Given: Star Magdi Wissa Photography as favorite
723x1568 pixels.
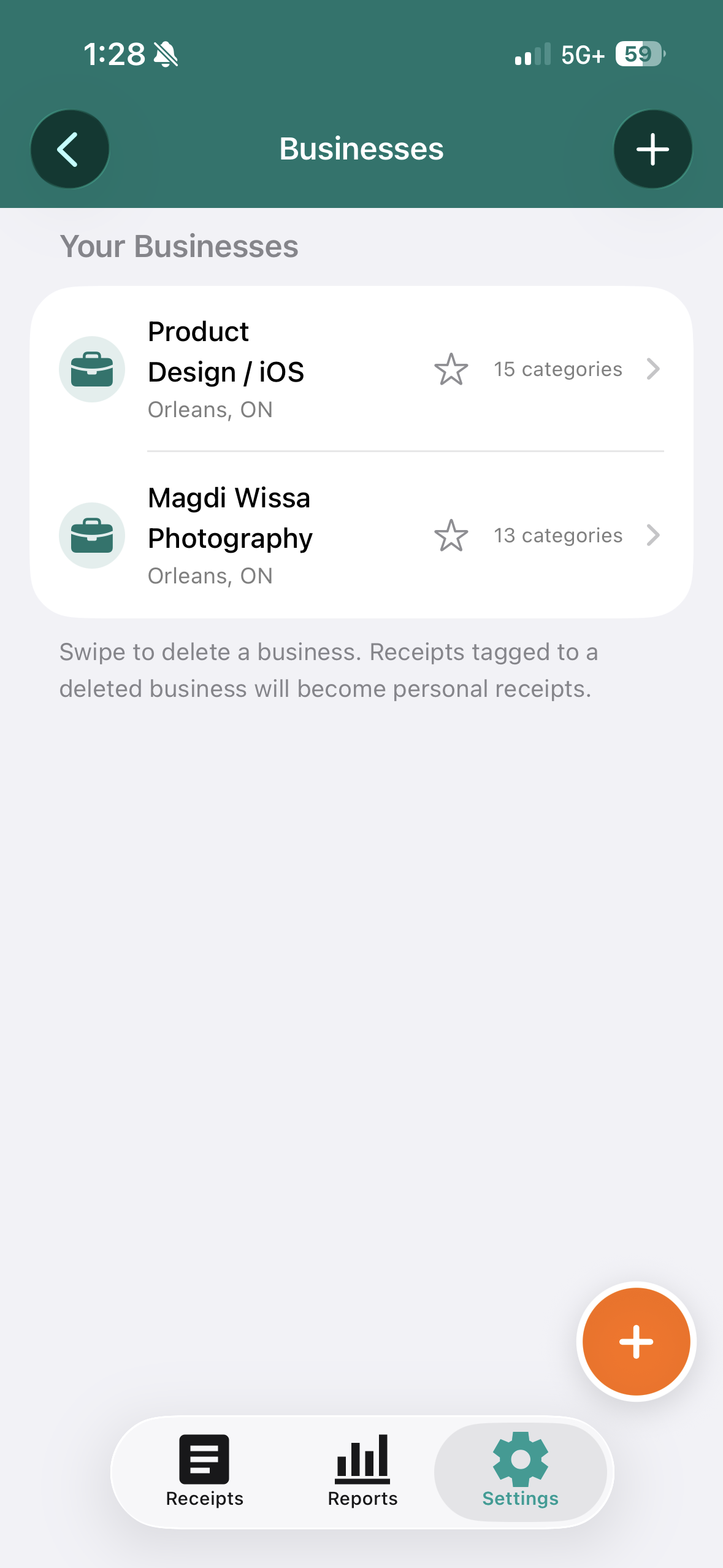Looking at the screenshot, I should point(451,536).
